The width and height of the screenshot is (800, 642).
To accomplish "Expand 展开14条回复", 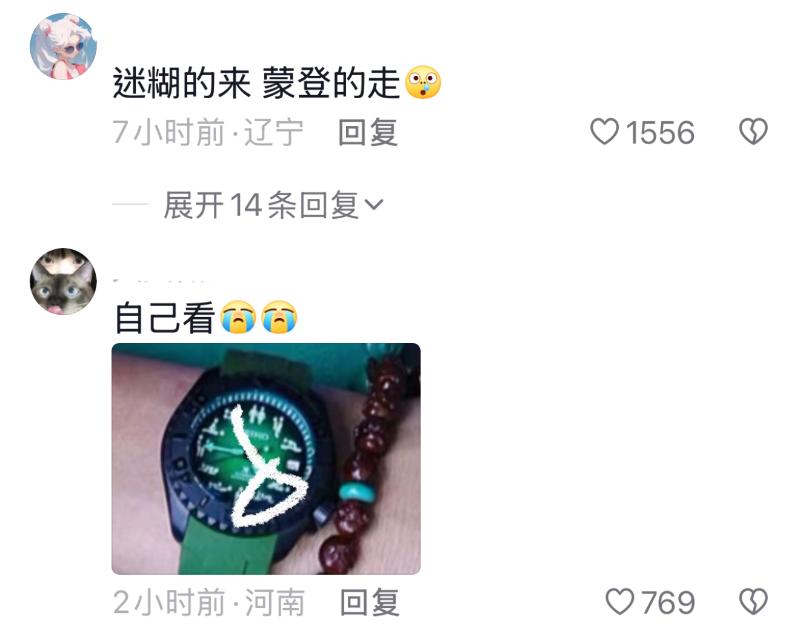I will (x=272, y=206).
